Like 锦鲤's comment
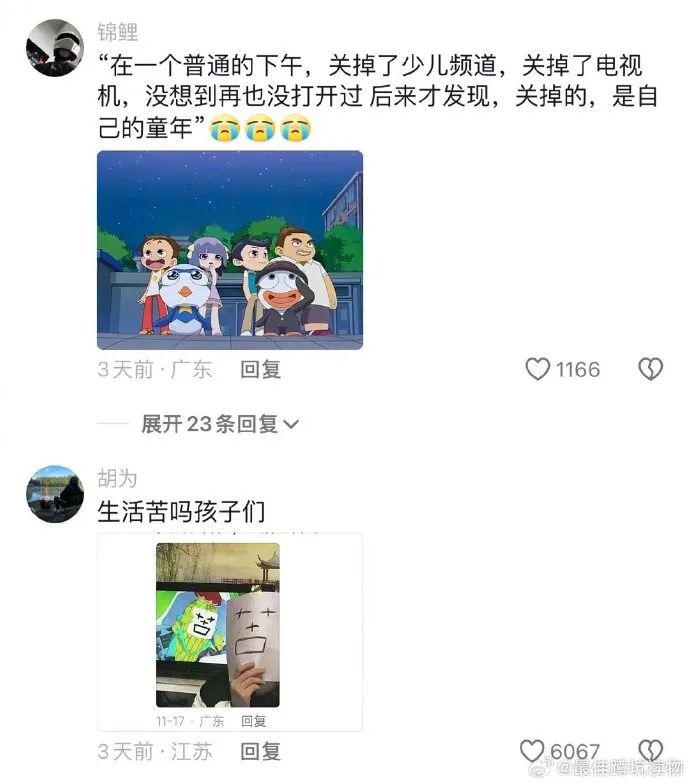 pyautogui.click(x=538, y=370)
